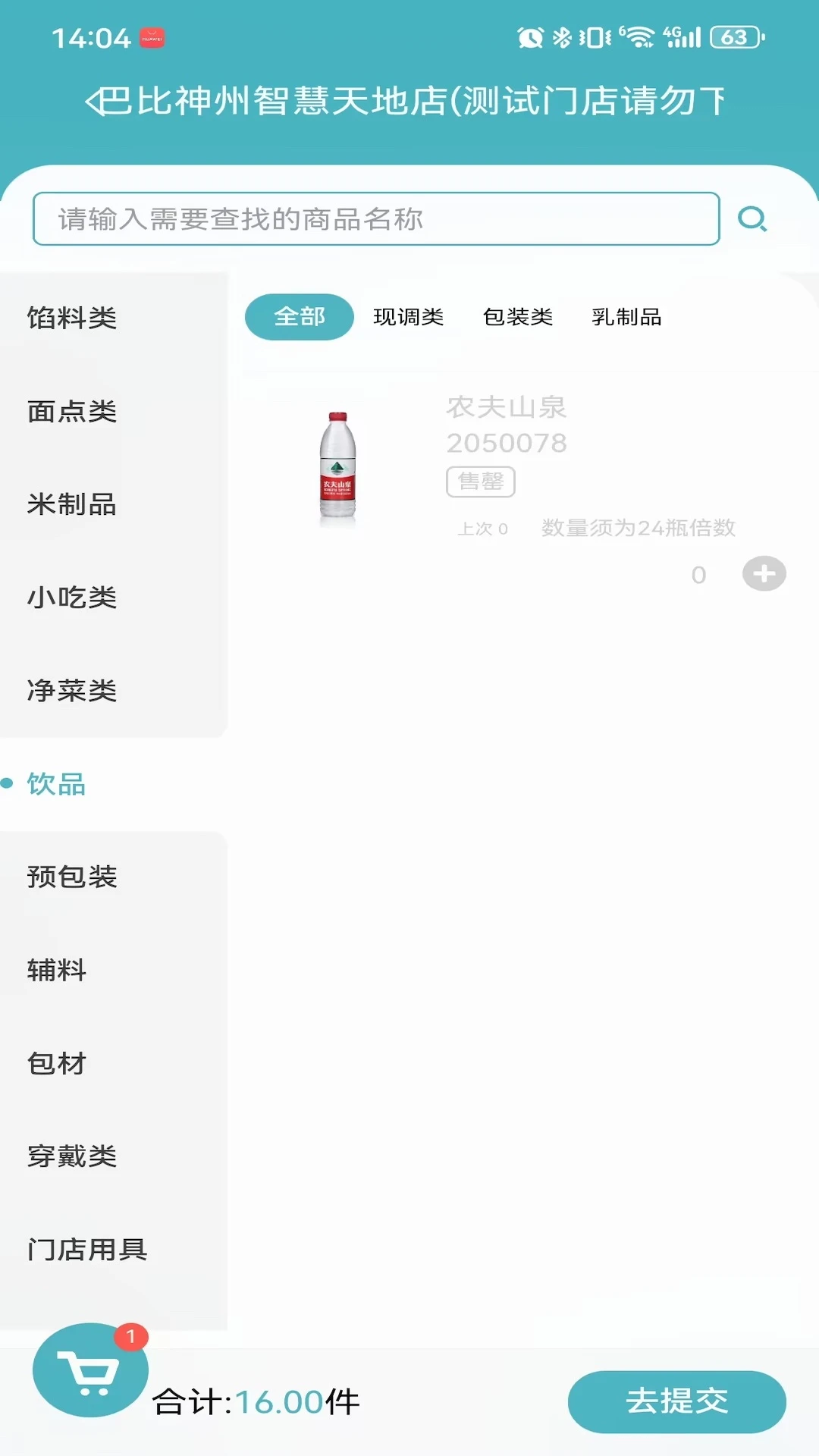Tap the 售罄 sold-out badge
The image size is (819, 1456).
pos(482,482)
